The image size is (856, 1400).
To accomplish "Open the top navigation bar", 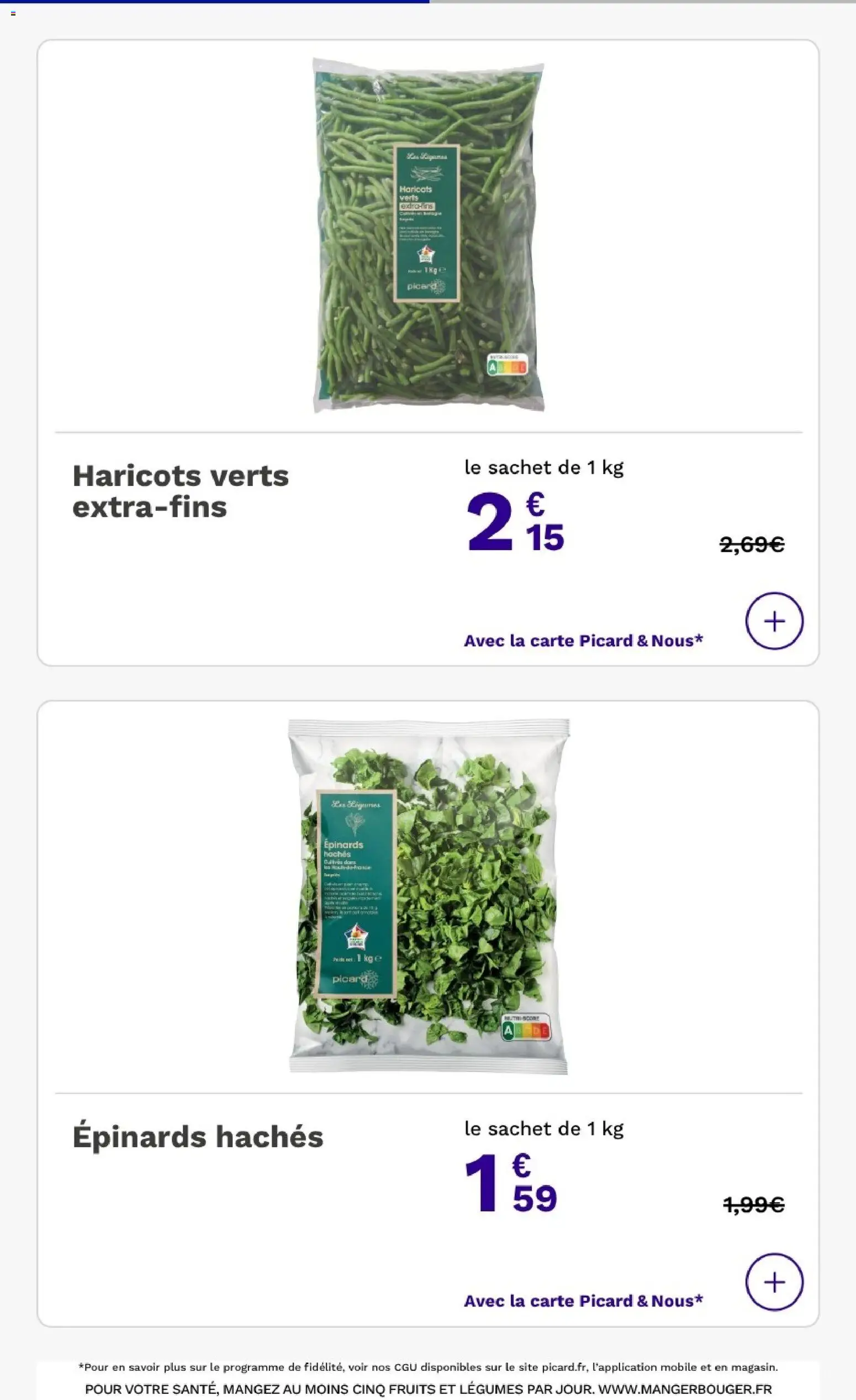I will pyautogui.click(x=216, y=3).
